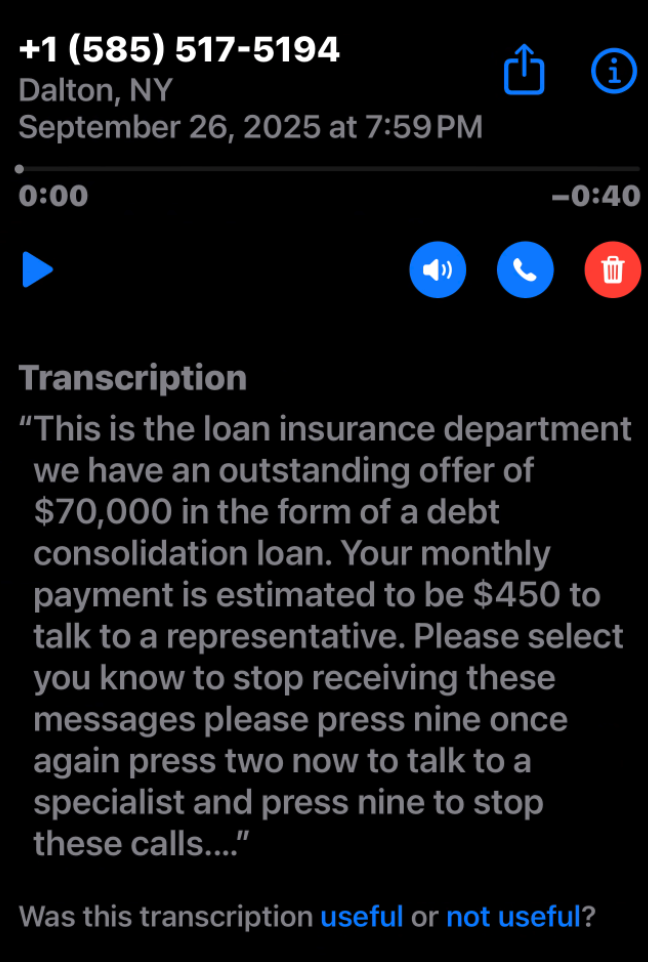
Task: Open the info details for this caller
Action: click(x=614, y=69)
